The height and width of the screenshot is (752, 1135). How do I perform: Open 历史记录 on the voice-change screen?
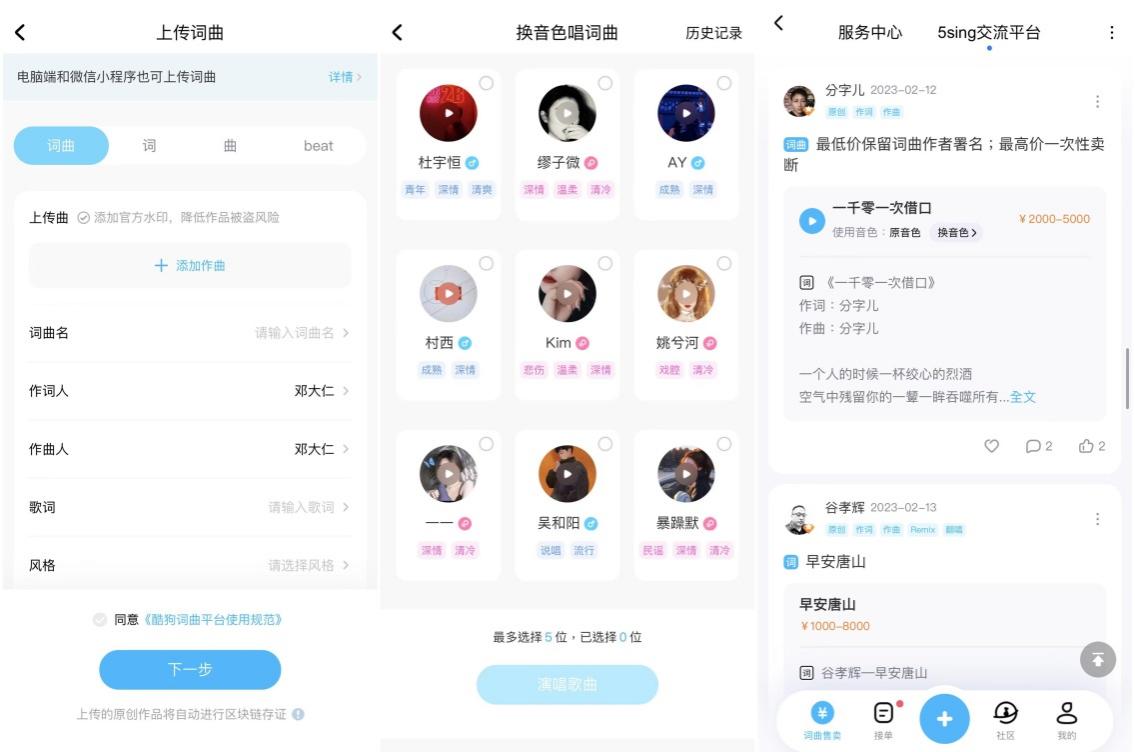click(713, 33)
